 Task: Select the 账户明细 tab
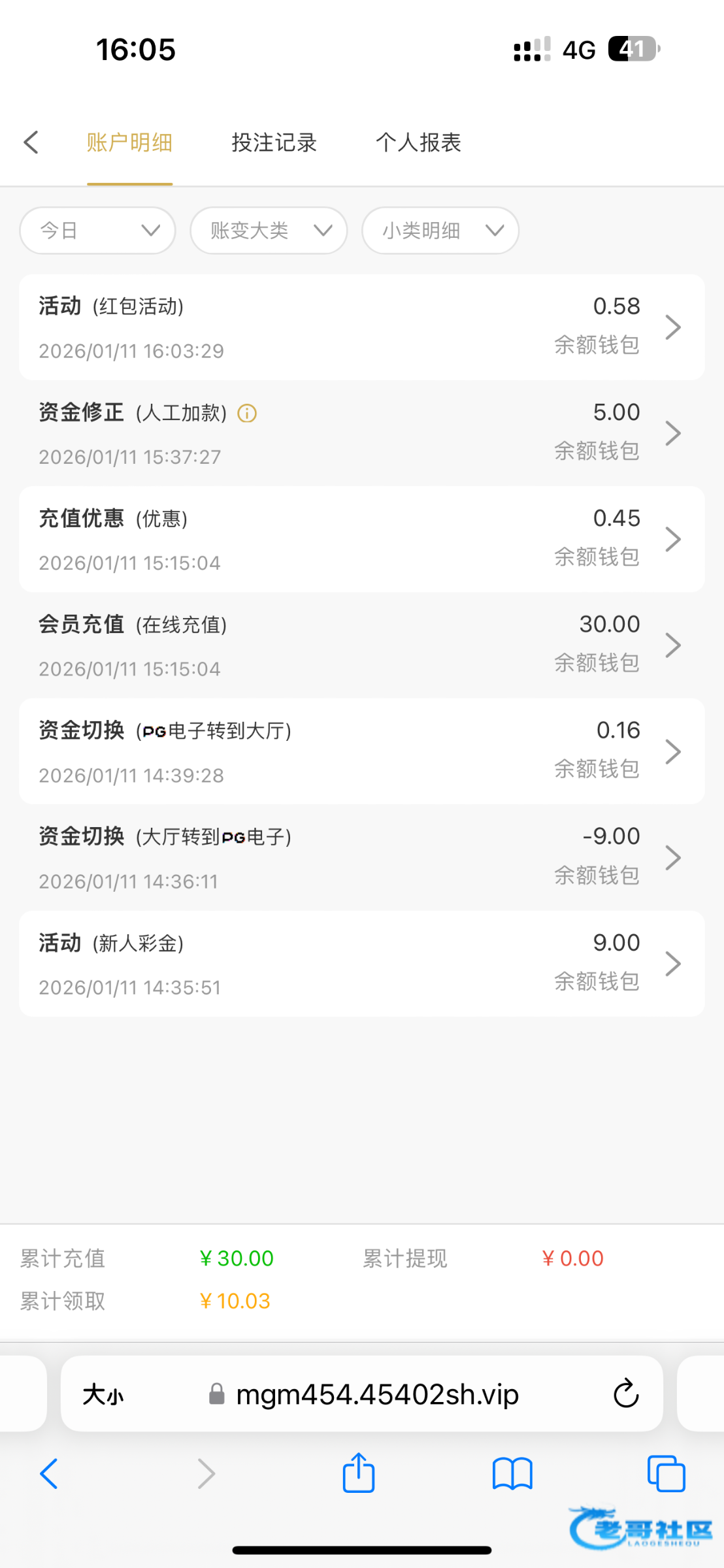pyautogui.click(x=129, y=142)
